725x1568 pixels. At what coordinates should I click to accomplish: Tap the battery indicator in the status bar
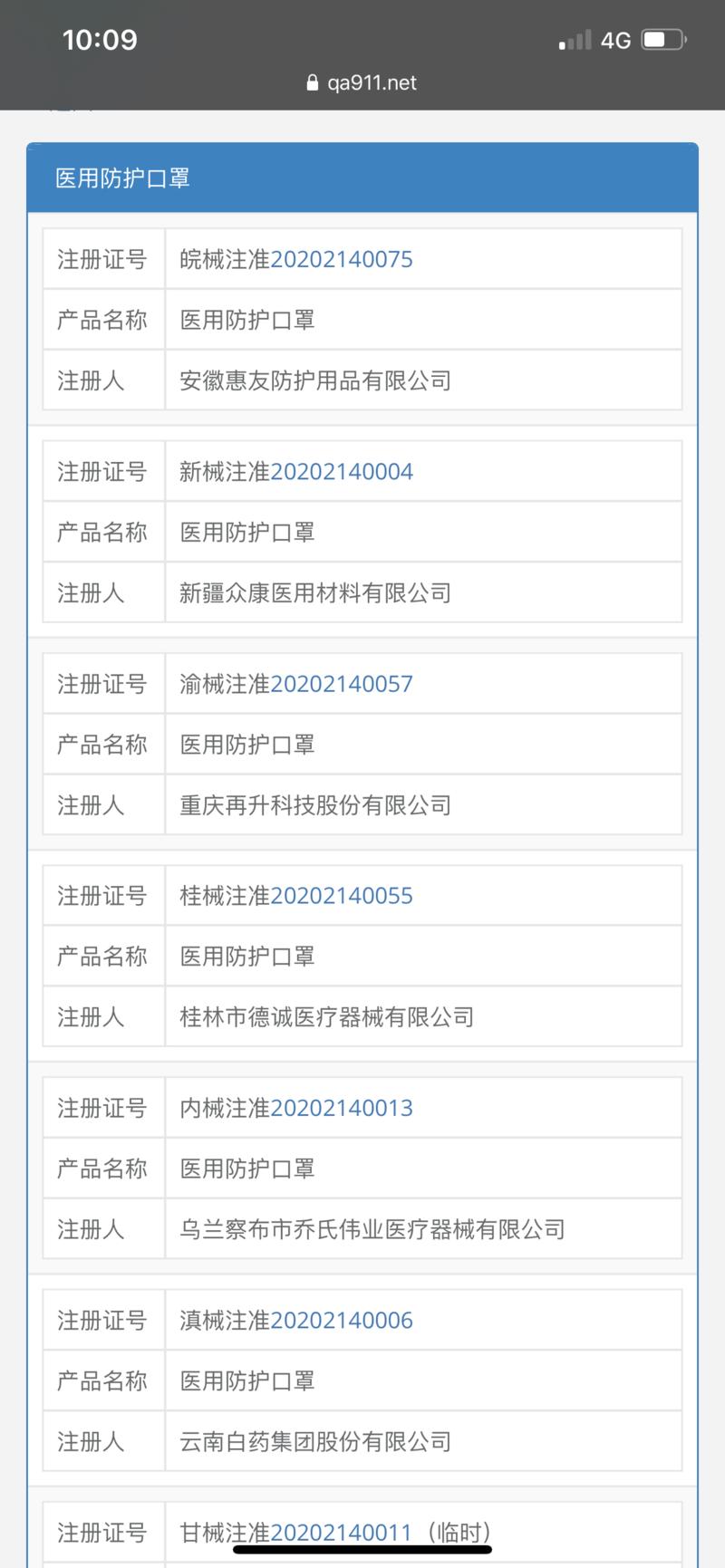(x=661, y=40)
